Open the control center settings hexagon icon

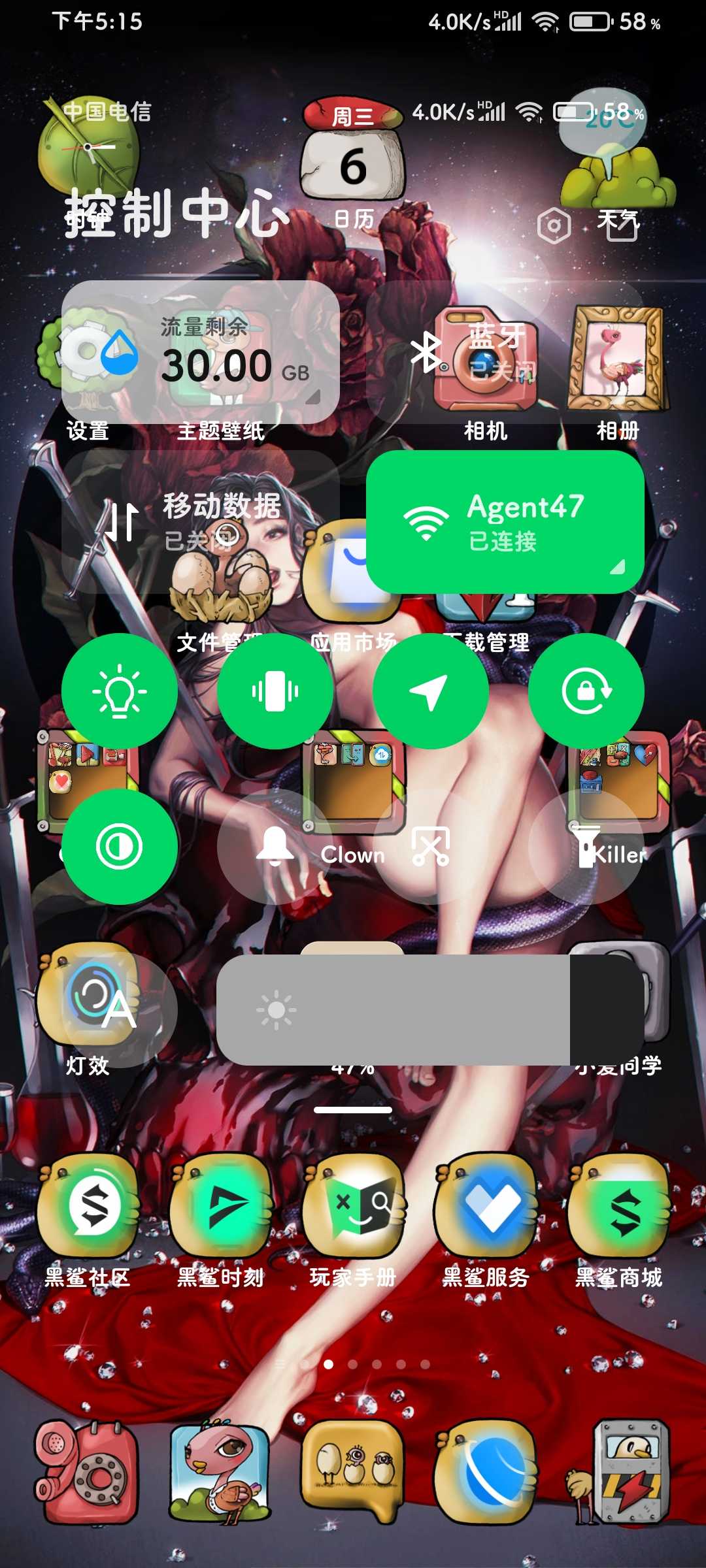click(554, 226)
